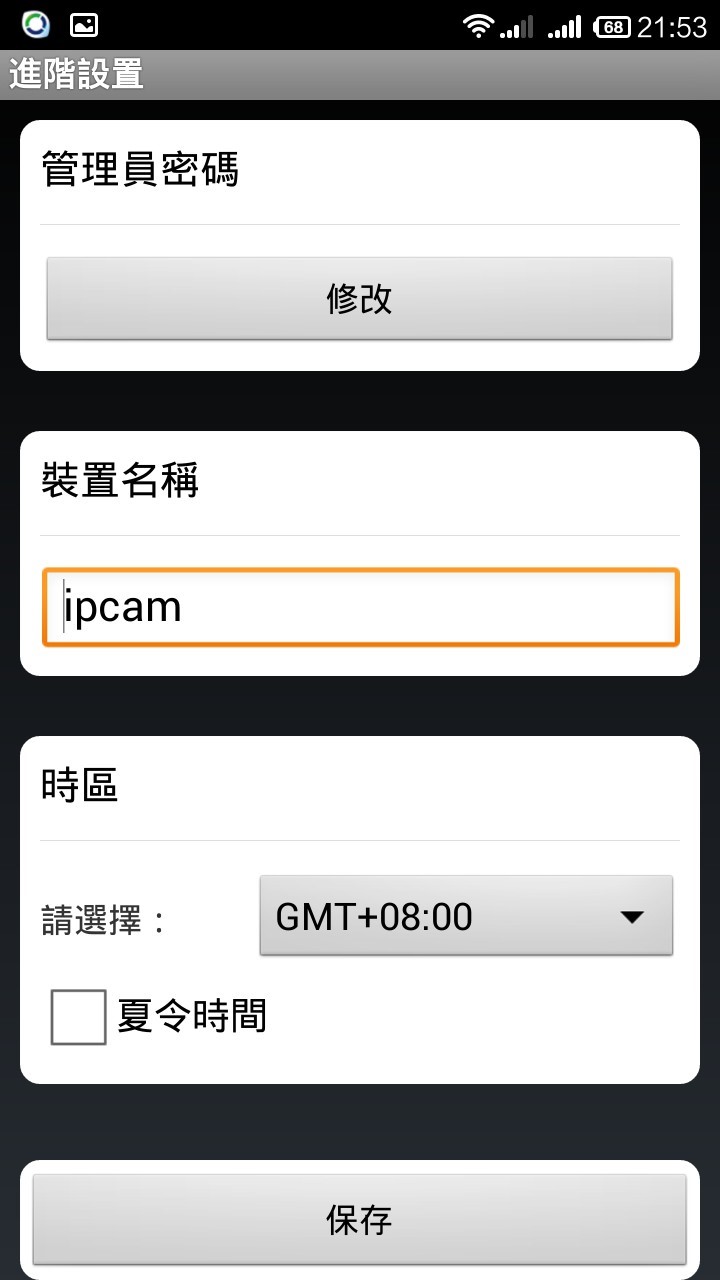This screenshot has width=720, height=1280.
Task: Click inside the ipcam device name field
Action: 360,605
